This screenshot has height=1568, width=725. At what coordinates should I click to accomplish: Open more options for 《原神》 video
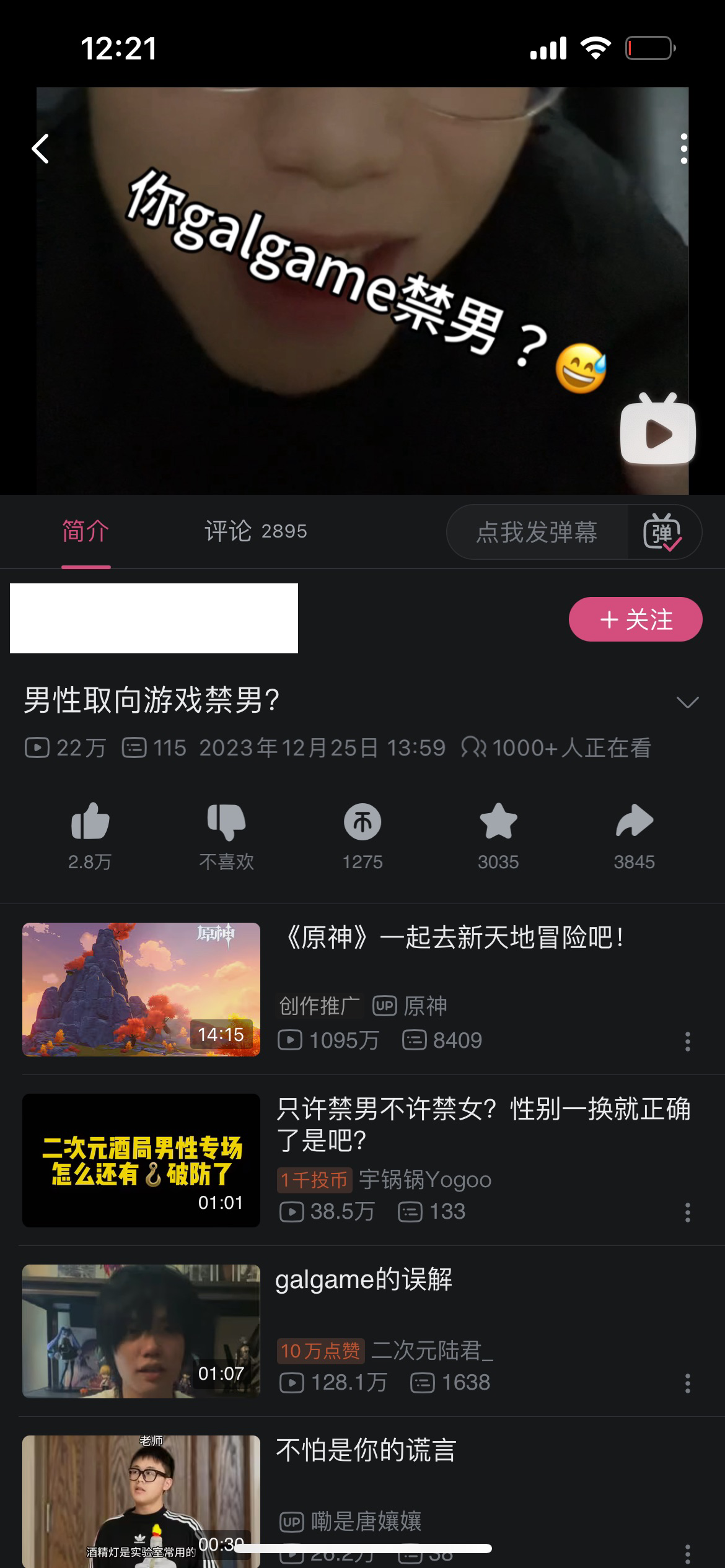point(687,1042)
